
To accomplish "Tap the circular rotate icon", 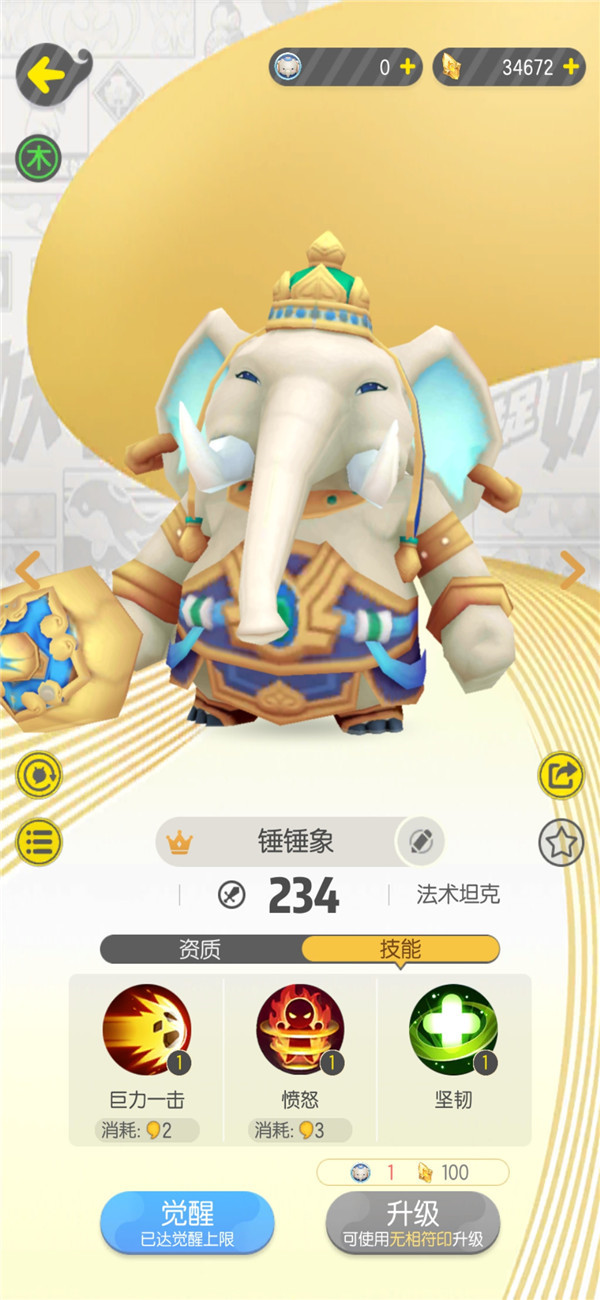I will 38,774.
